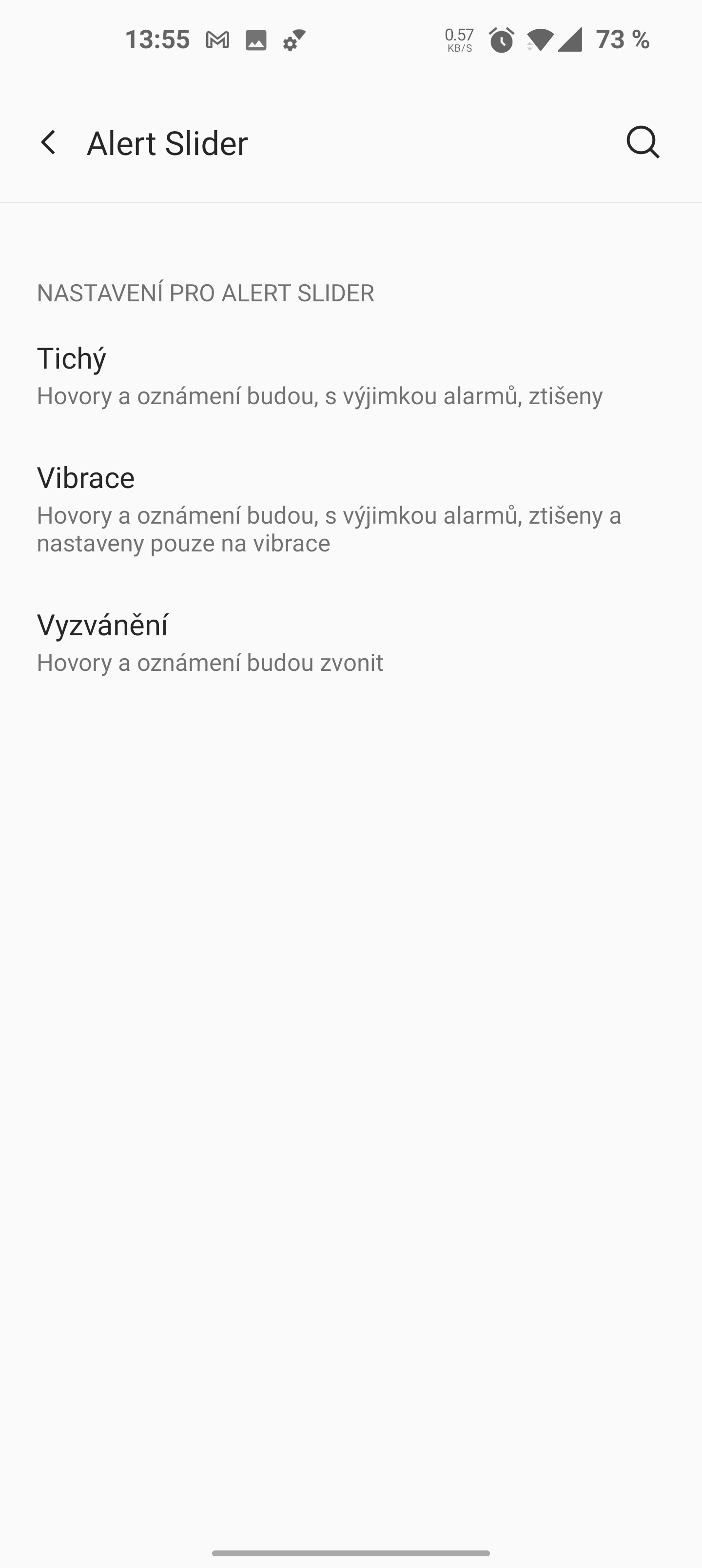This screenshot has width=702, height=1568.
Task: Tap the battery percentage indicator
Action: 622,40
